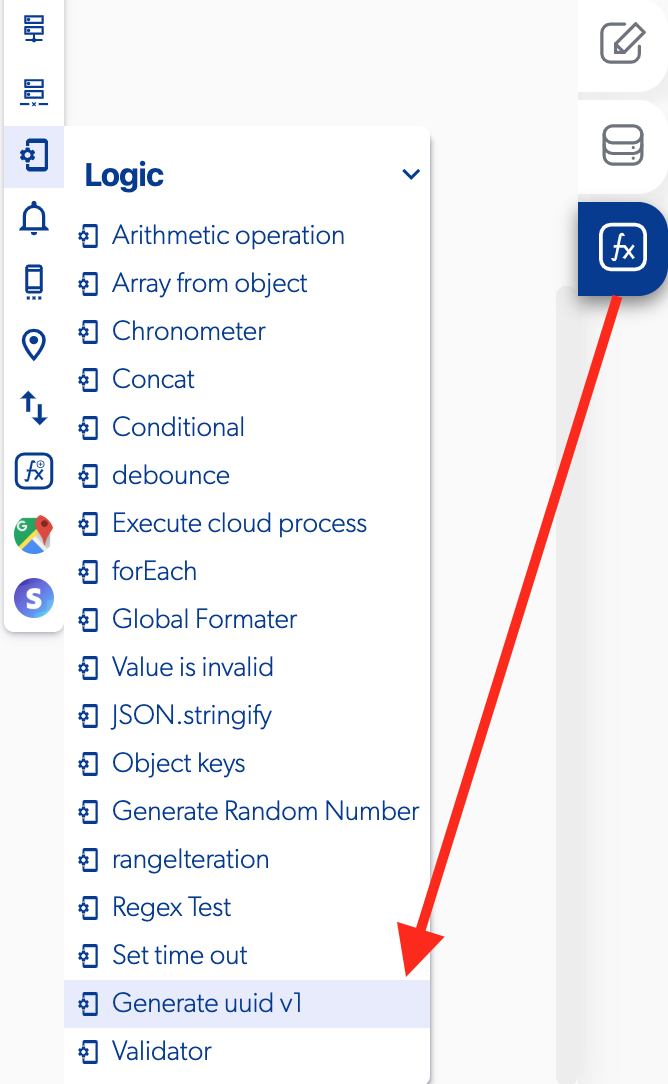This screenshot has height=1084, width=668.
Task: Select the fx functions tab
Action: [622, 247]
